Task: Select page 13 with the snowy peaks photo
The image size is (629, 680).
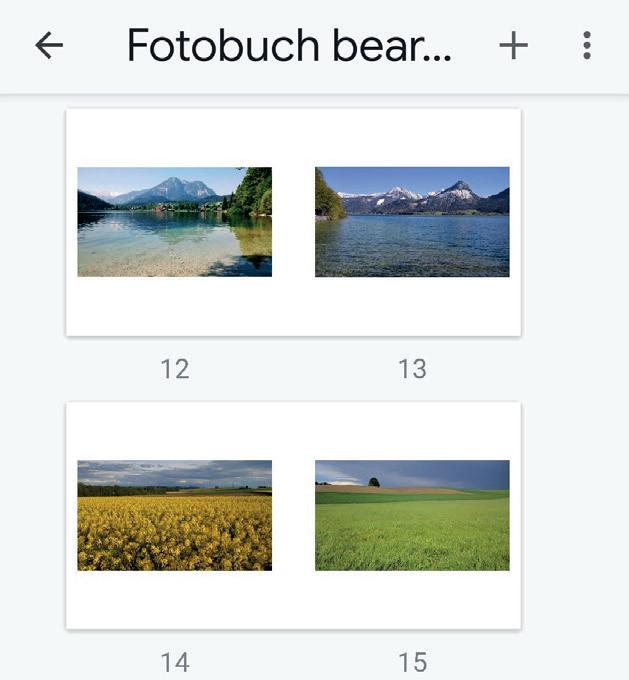Action: point(412,222)
